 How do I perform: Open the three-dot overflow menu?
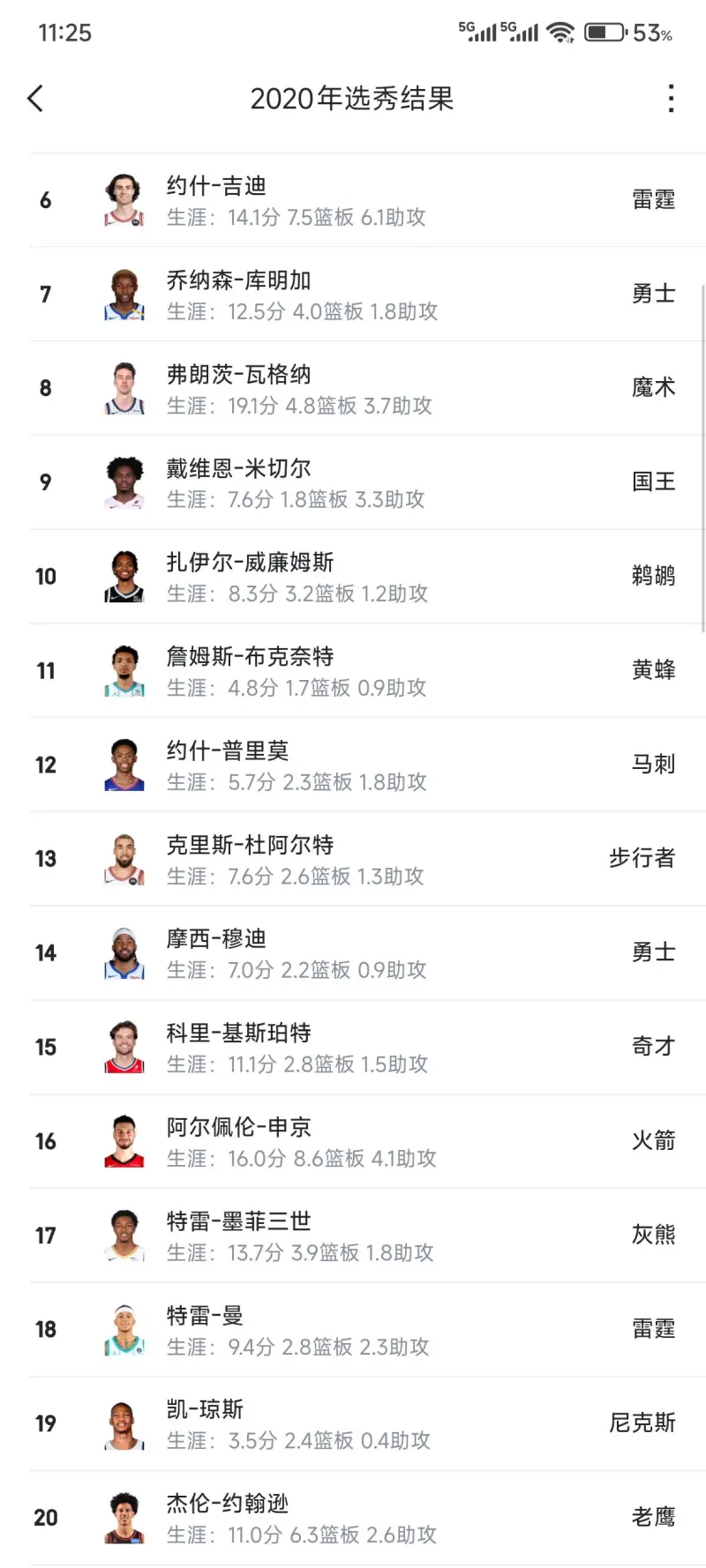pyautogui.click(x=671, y=99)
